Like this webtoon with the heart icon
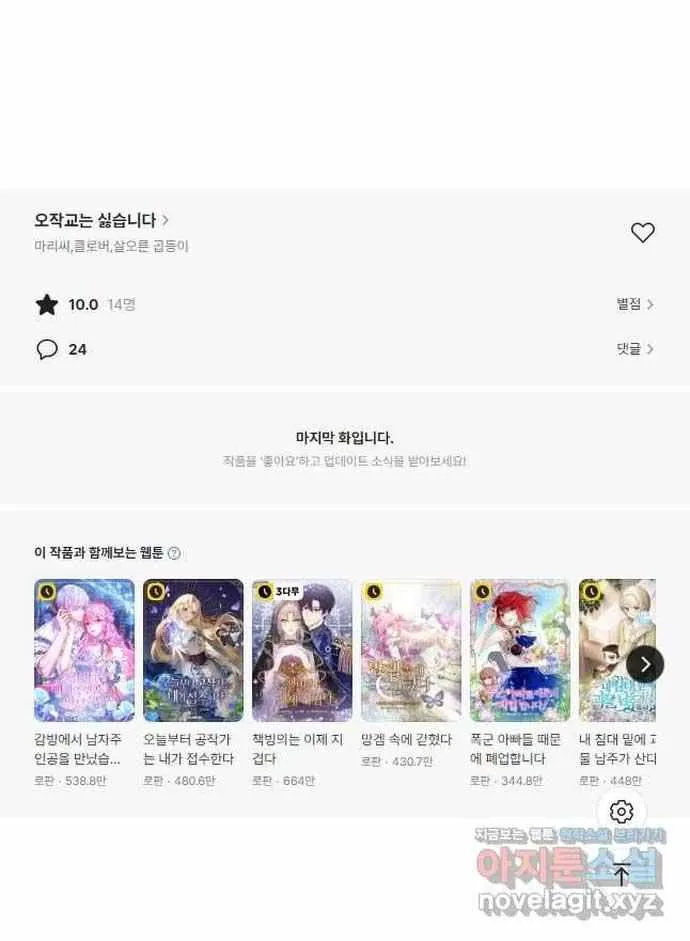The width and height of the screenshot is (690, 941). [642, 233]
